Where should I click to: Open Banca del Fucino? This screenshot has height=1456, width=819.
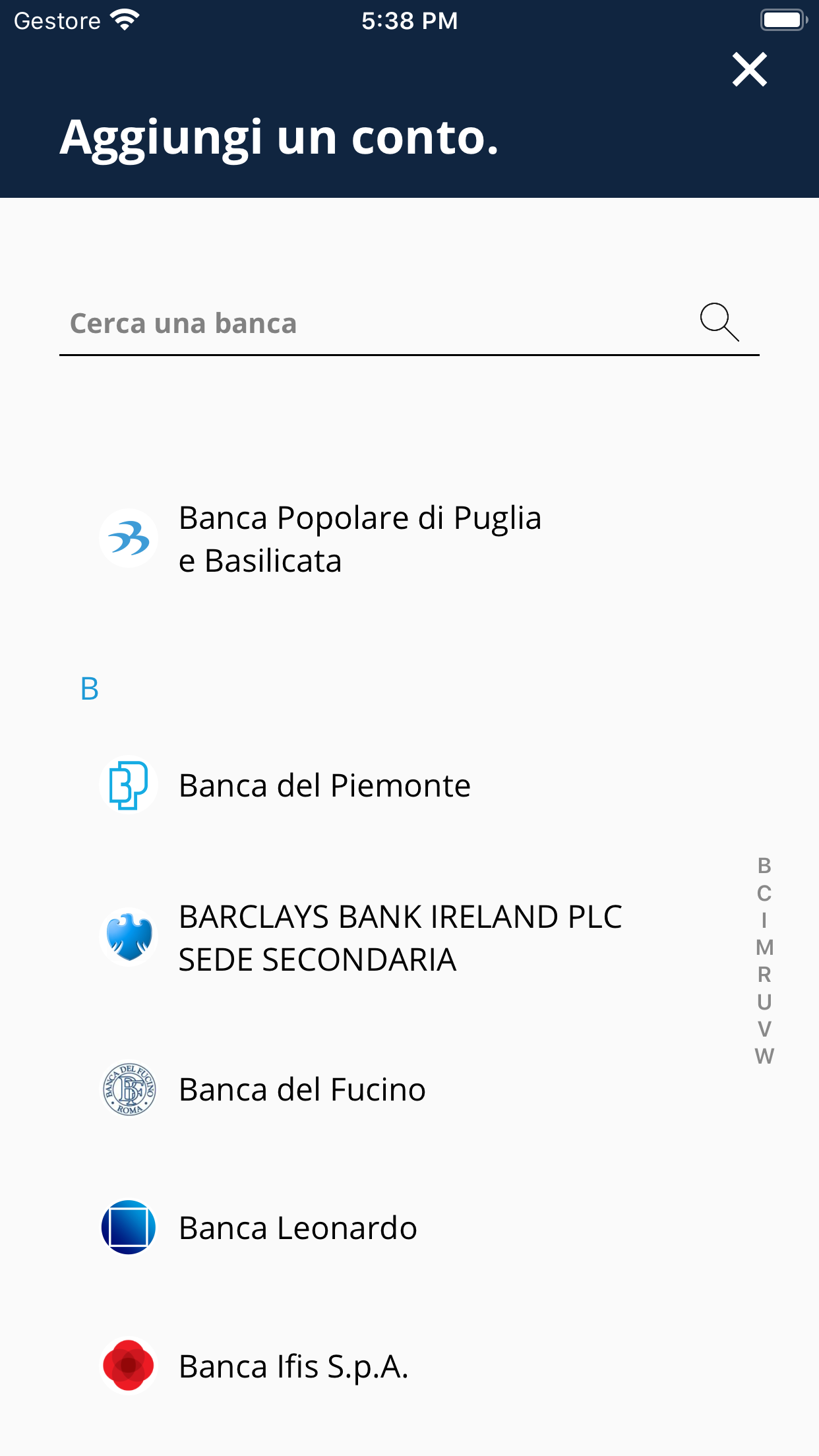(302, 1089)
